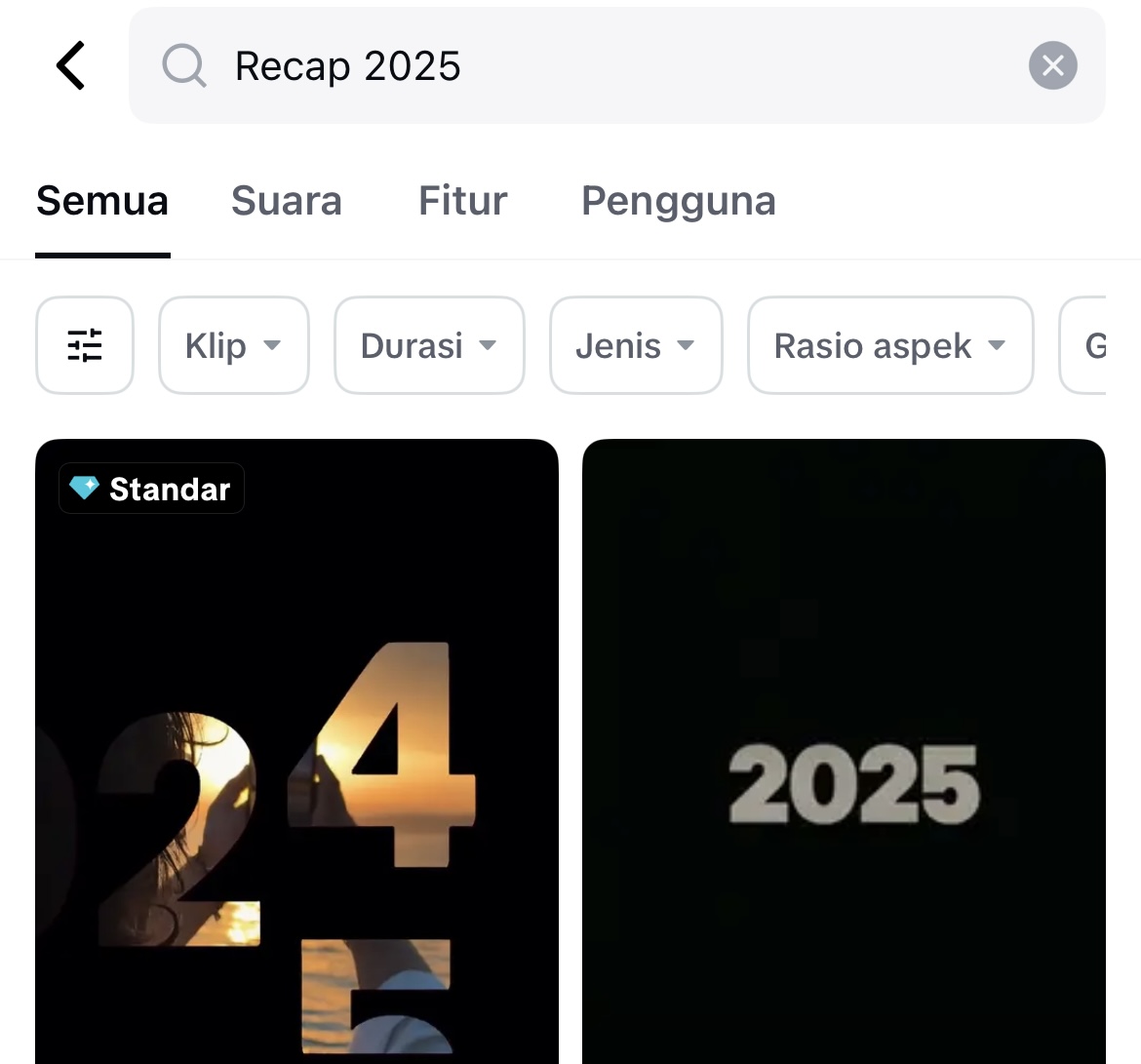
Task: Switch to the Semua tab
Action: tap(102, 201)
